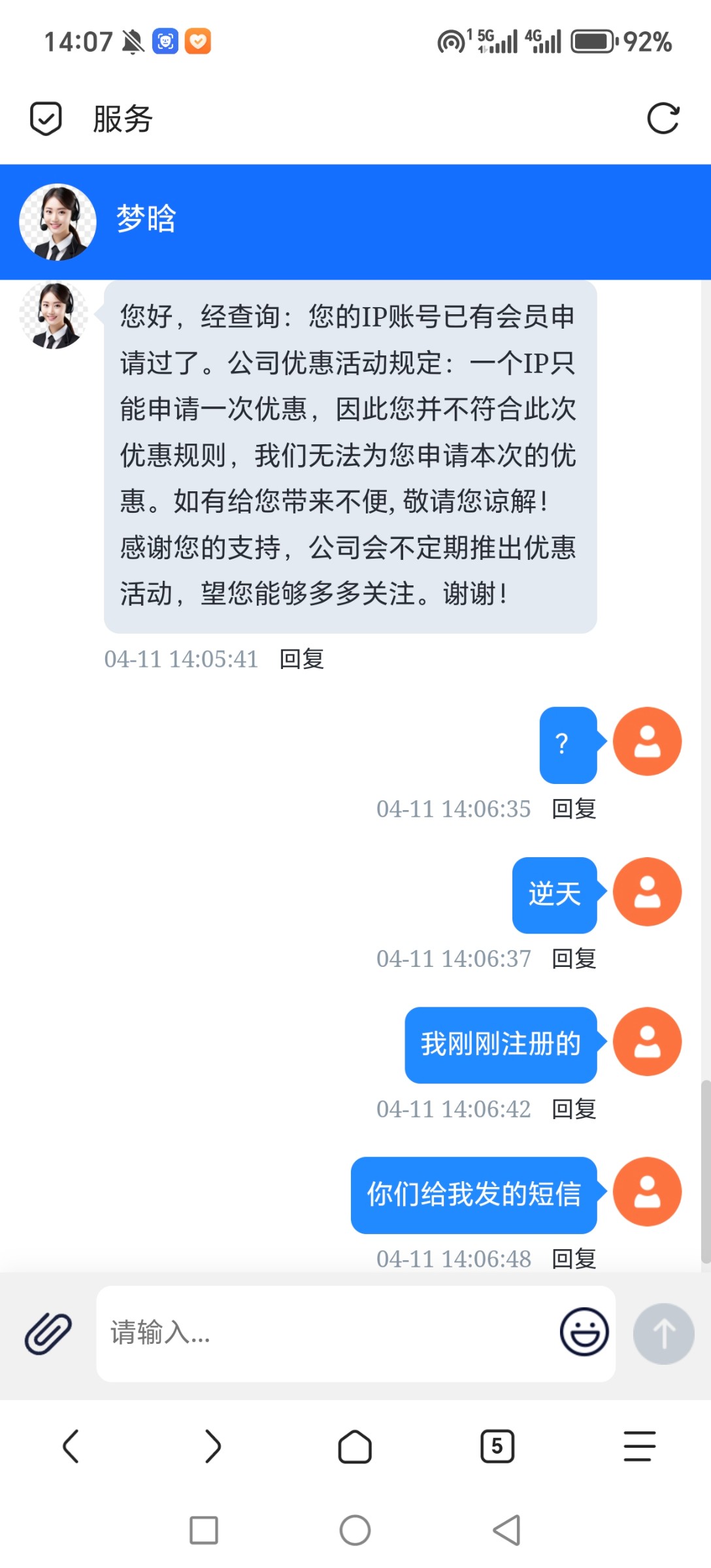Reply to the agent's 14:05:41 message

click(x=302, y=659)
